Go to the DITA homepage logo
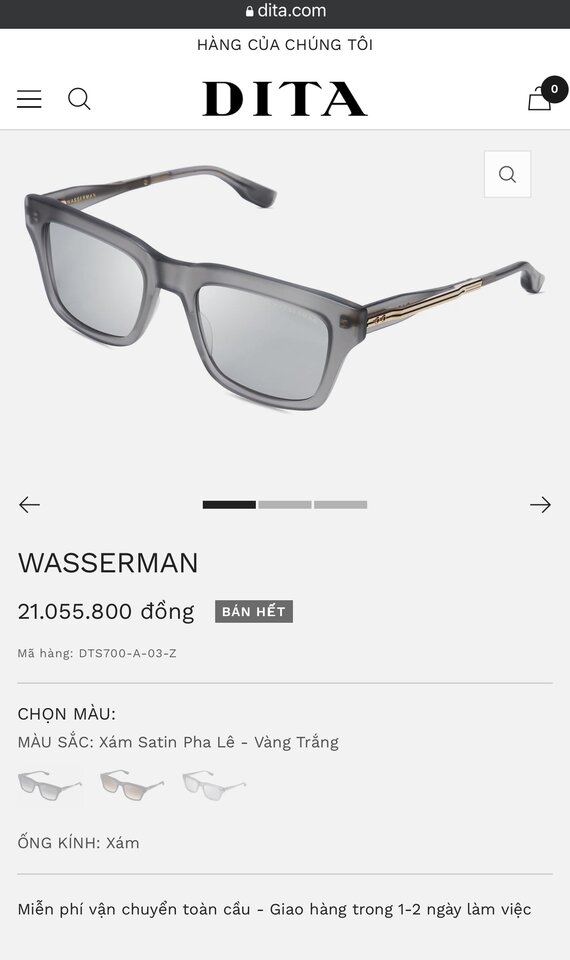Image resolution: width=570 pixels, height=960 pixels. tap(285, 99)
